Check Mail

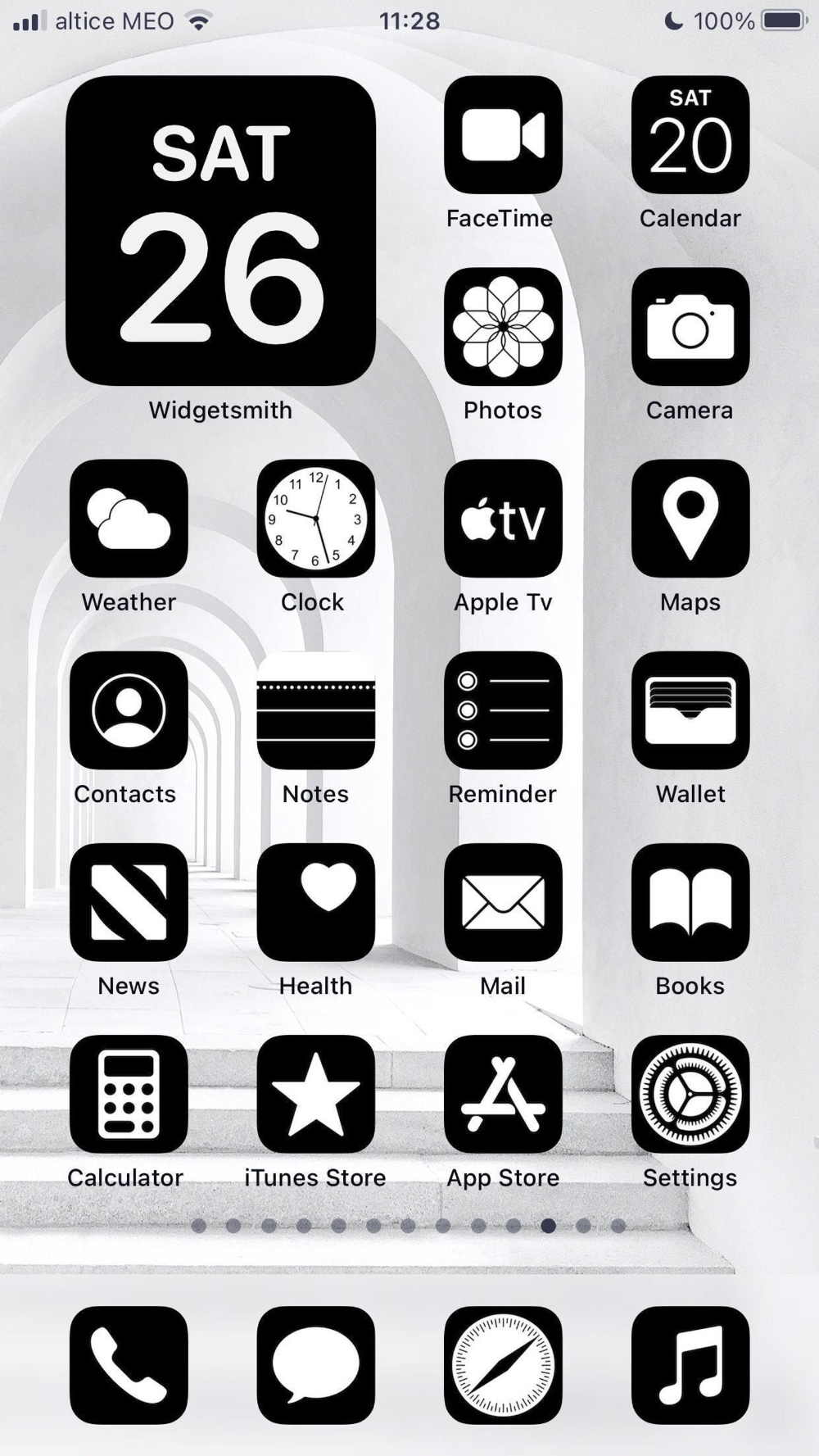pos(503,904)
